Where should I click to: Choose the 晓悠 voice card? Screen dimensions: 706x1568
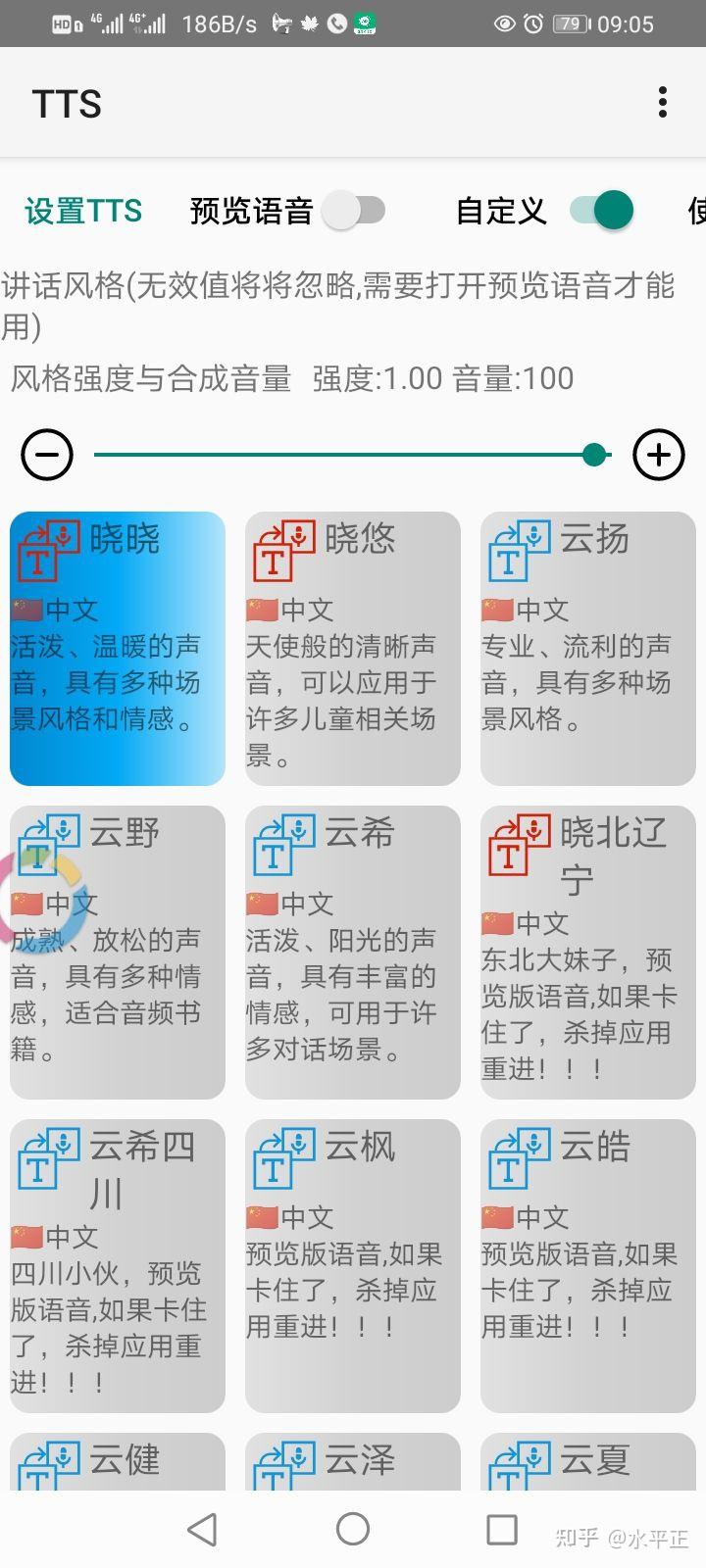[353, 649]
